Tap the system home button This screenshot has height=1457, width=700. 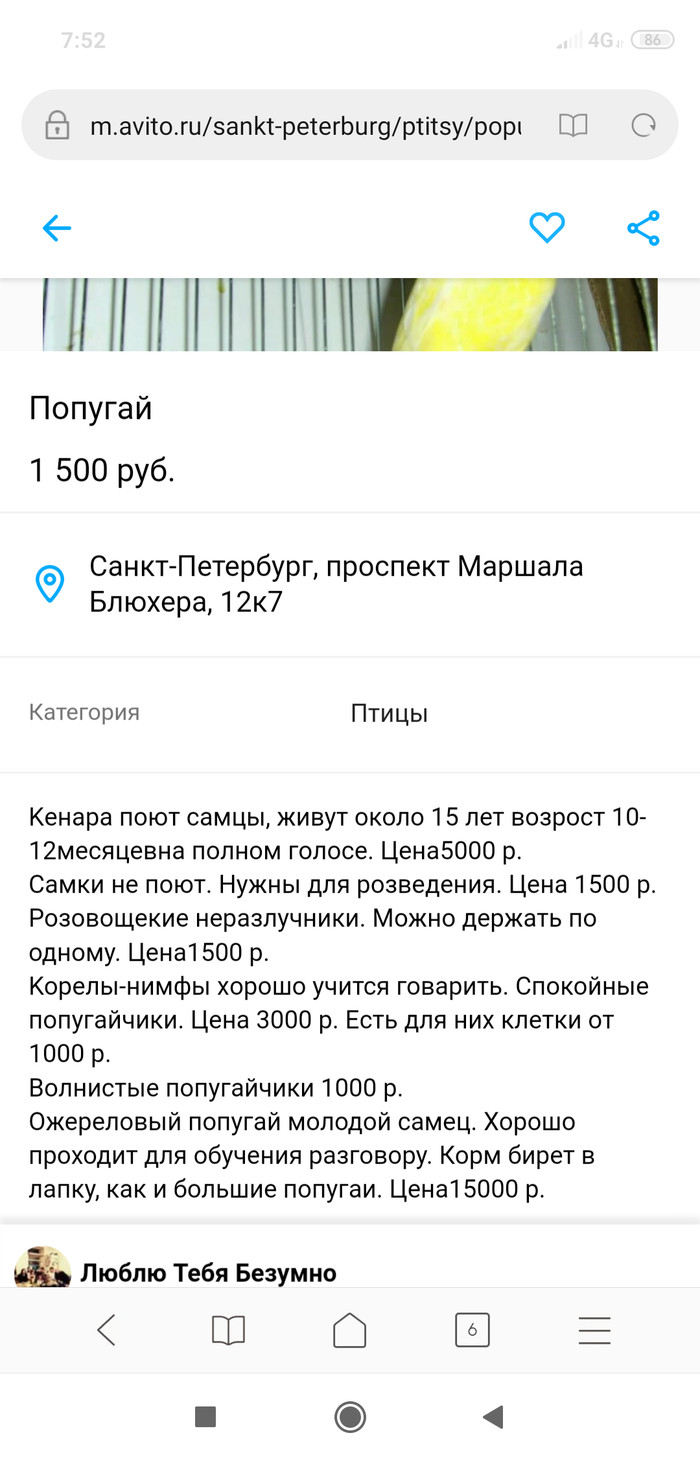350,1416
